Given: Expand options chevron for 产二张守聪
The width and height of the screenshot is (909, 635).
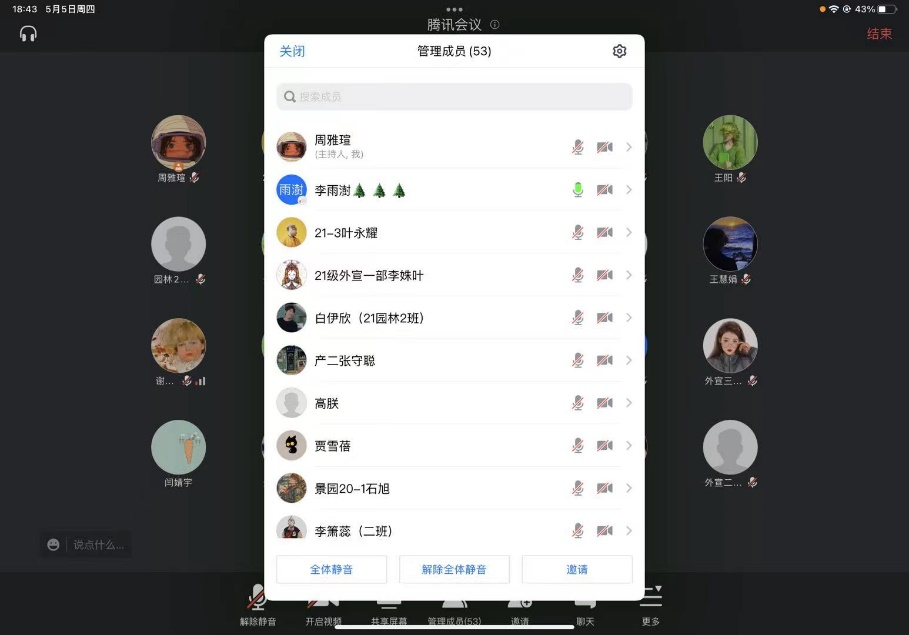Looking at the screenshot, I should coord(629,361).
